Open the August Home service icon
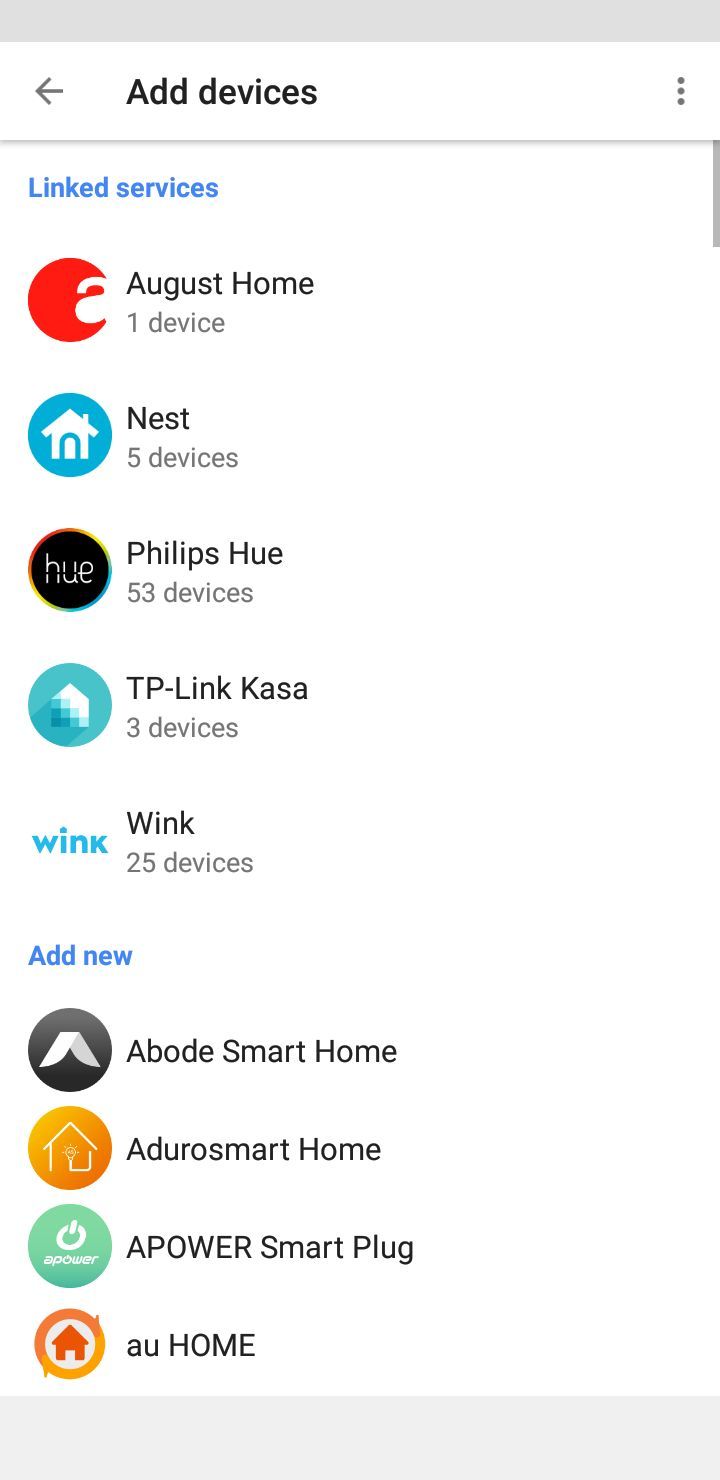 [x=69, y=300]
